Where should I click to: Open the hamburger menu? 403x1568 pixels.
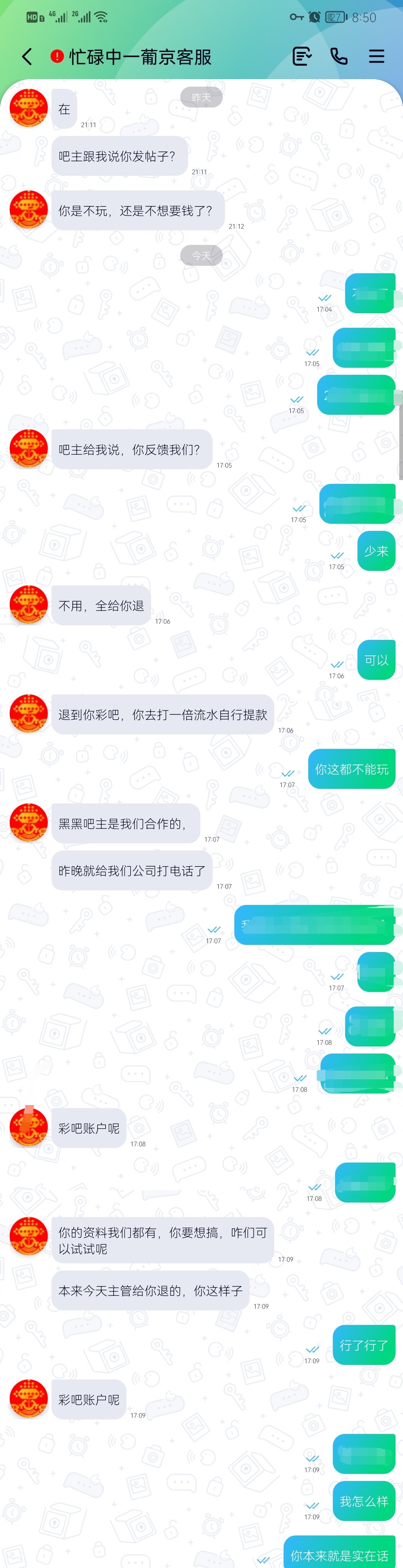(376, 57)
